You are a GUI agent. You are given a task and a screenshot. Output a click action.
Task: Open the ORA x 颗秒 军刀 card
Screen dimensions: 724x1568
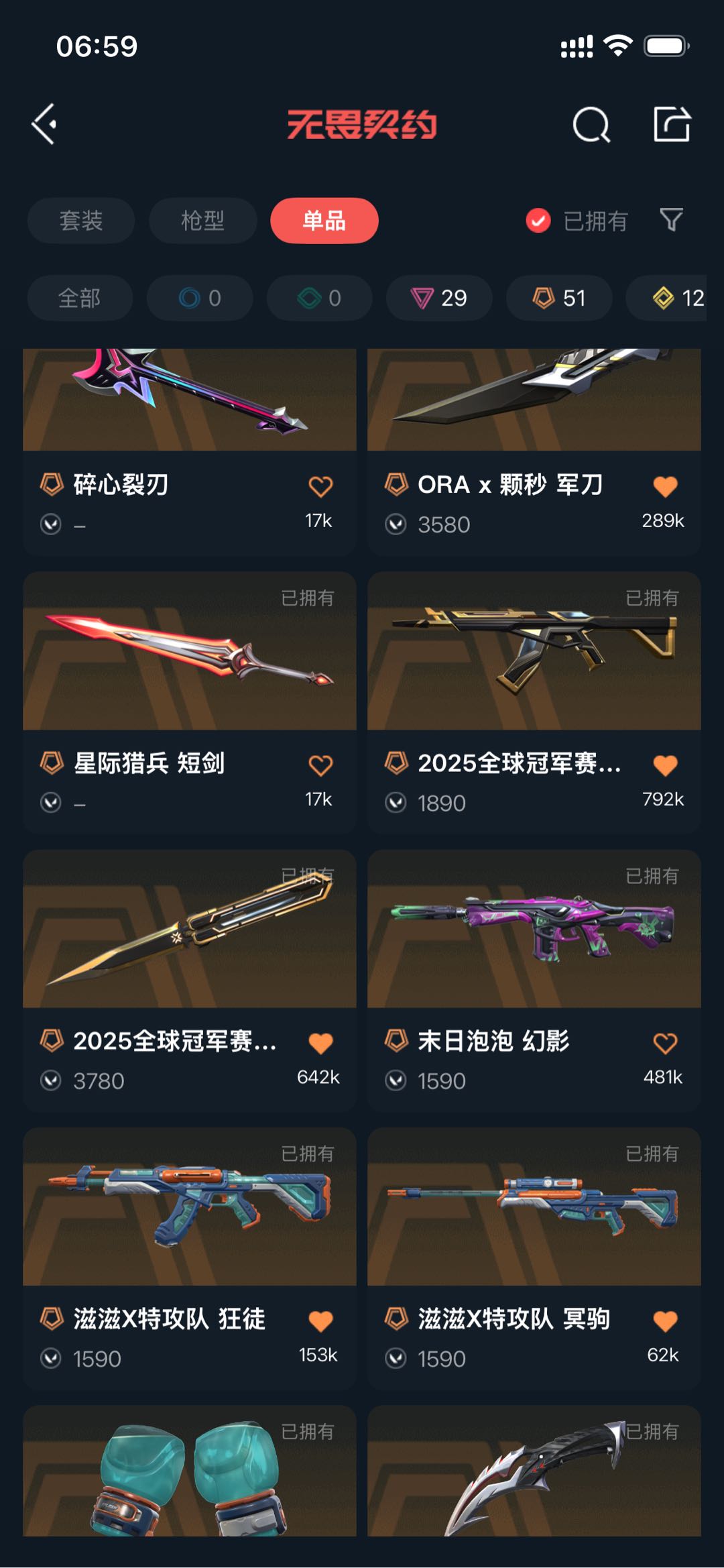click(534, 451)
